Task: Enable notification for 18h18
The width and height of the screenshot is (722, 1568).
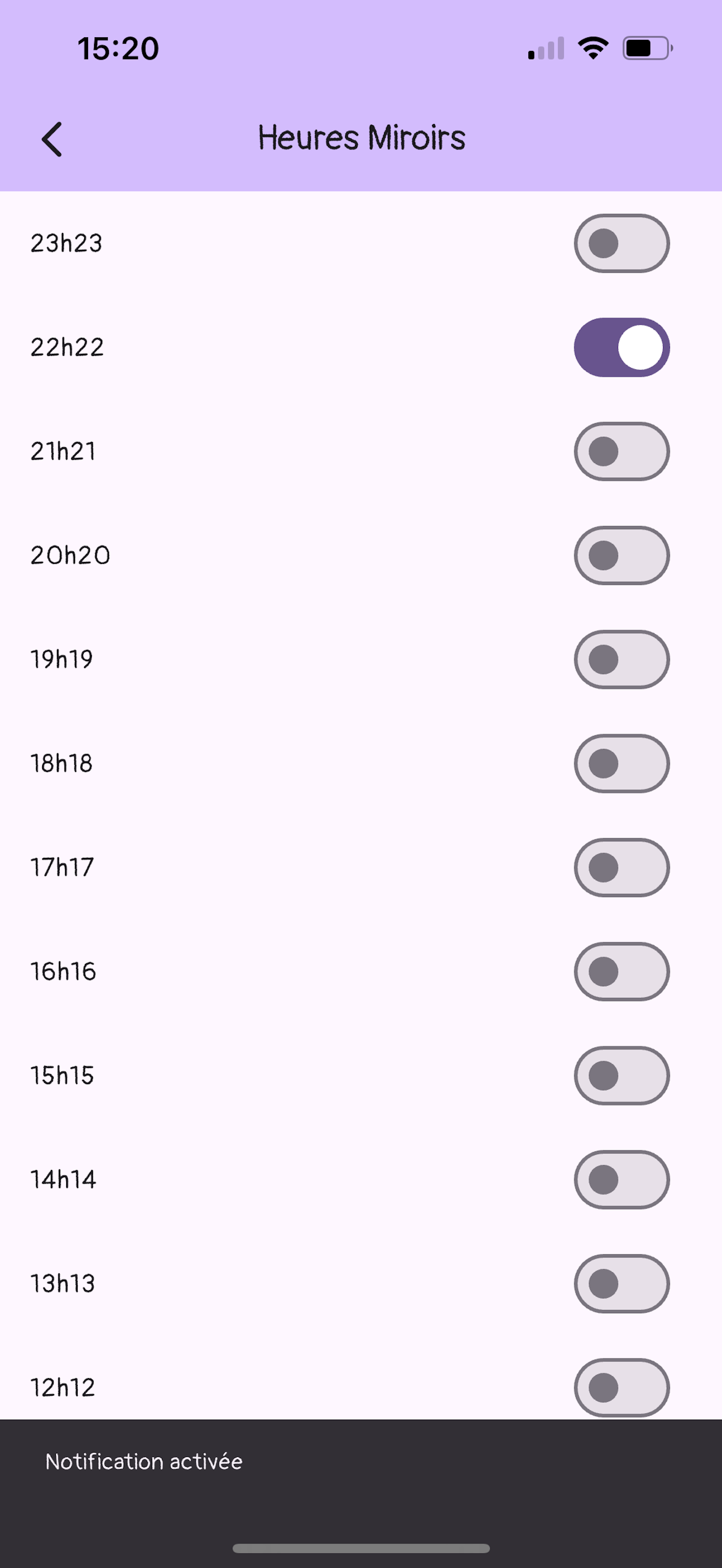Action: pyautogui.click(x=621, y=764)
